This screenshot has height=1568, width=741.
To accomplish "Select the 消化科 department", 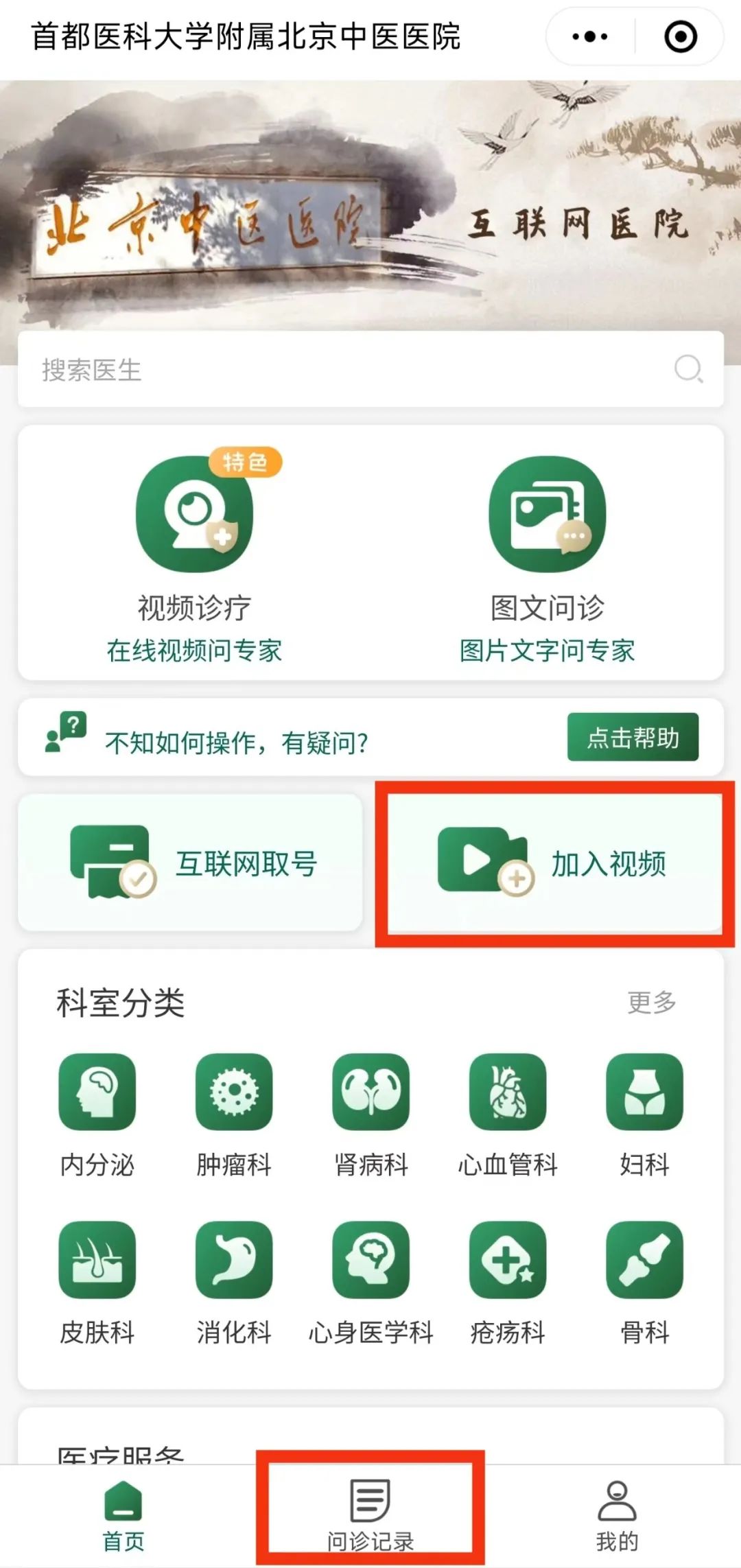I will (234, 1280).
